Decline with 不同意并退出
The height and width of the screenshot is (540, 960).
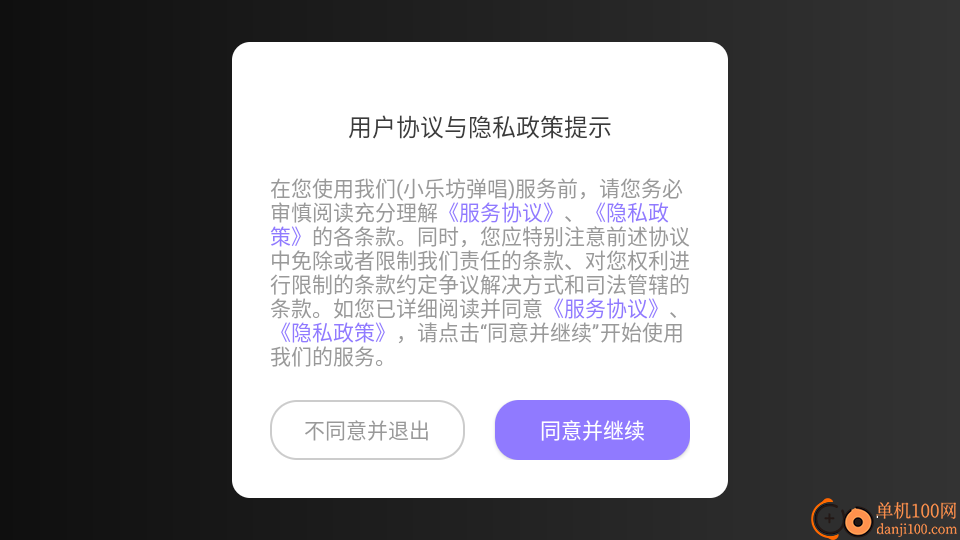point(367,430)
